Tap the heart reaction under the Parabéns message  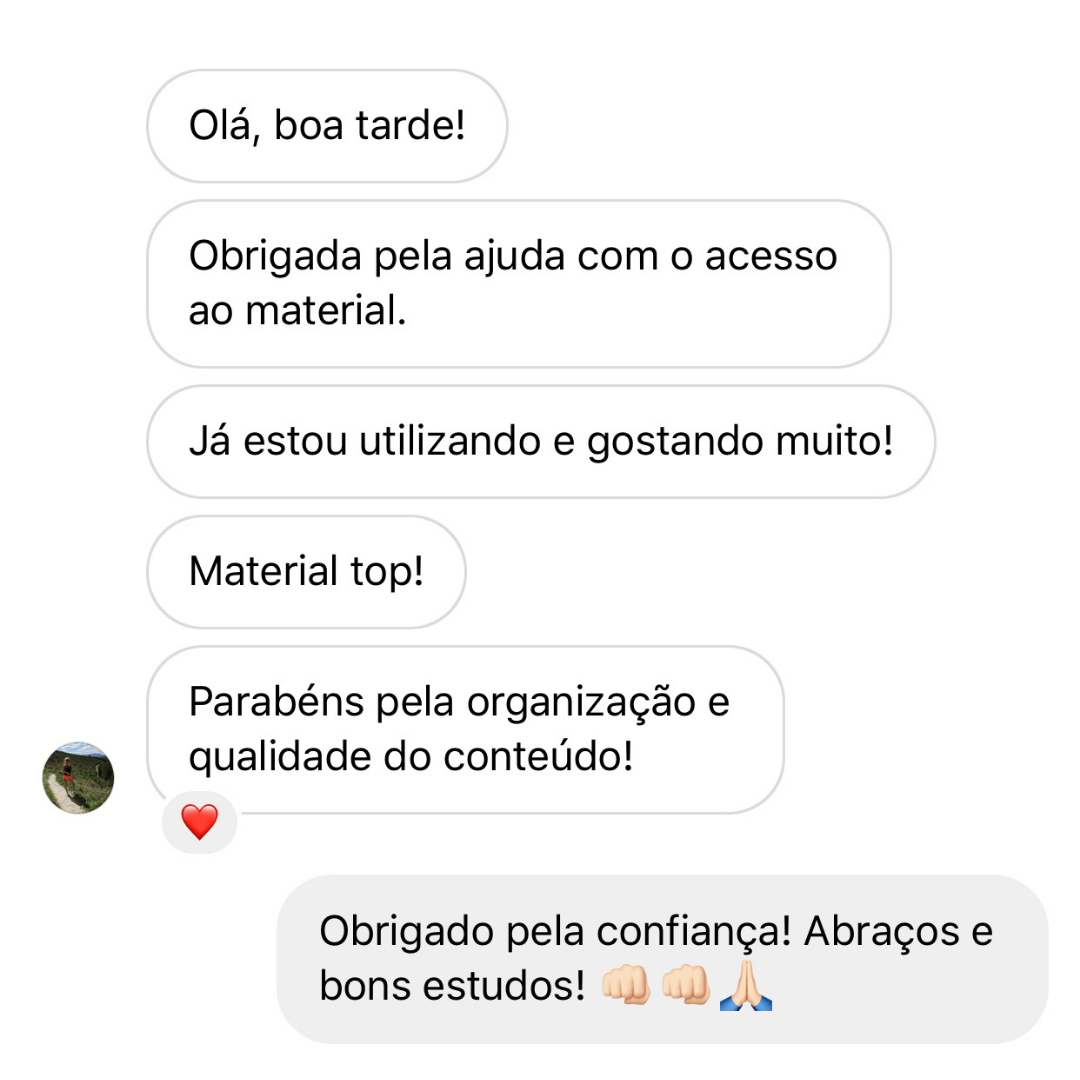tap(199, 823)
